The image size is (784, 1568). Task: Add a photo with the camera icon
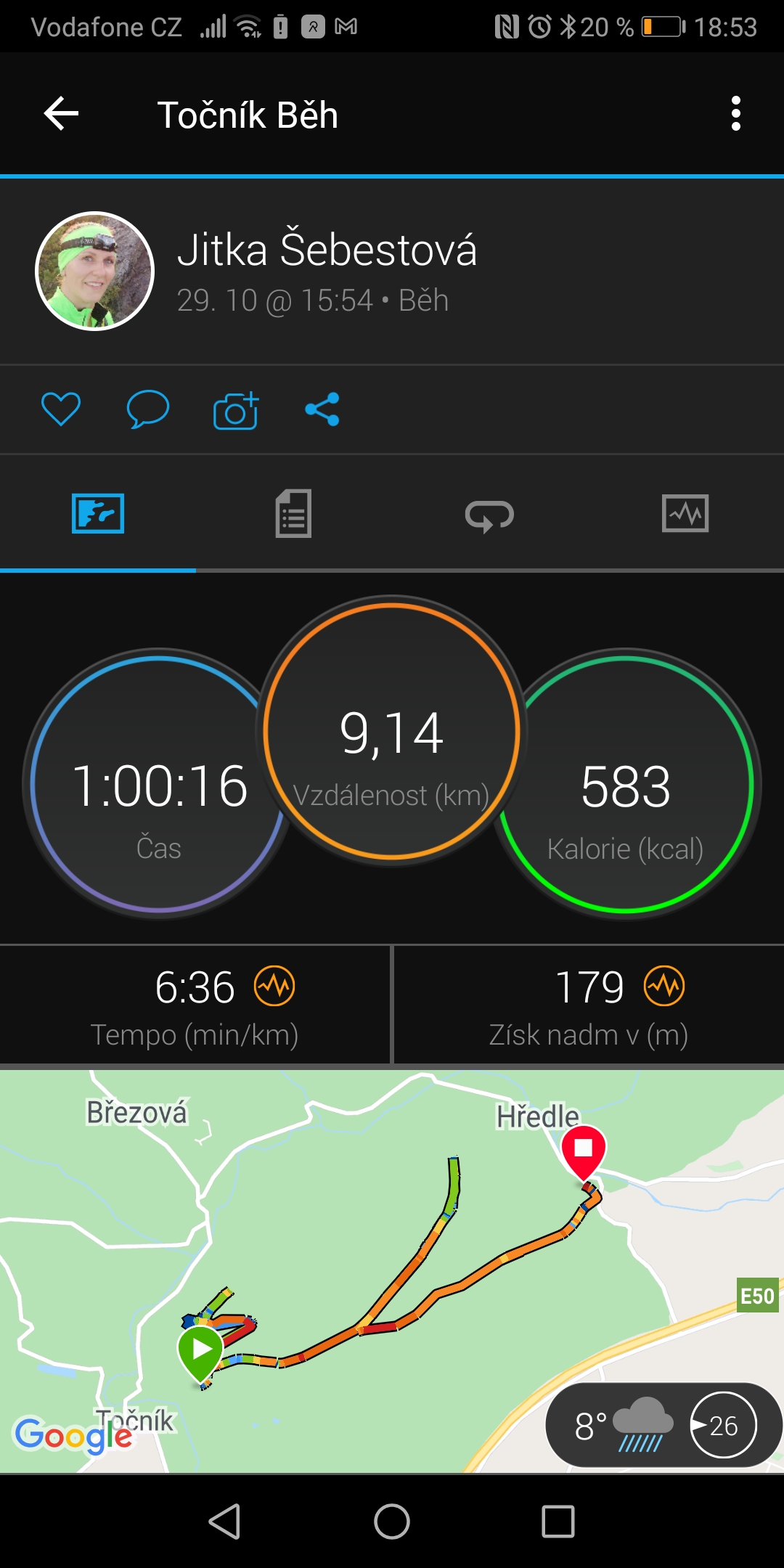point(236,410)
